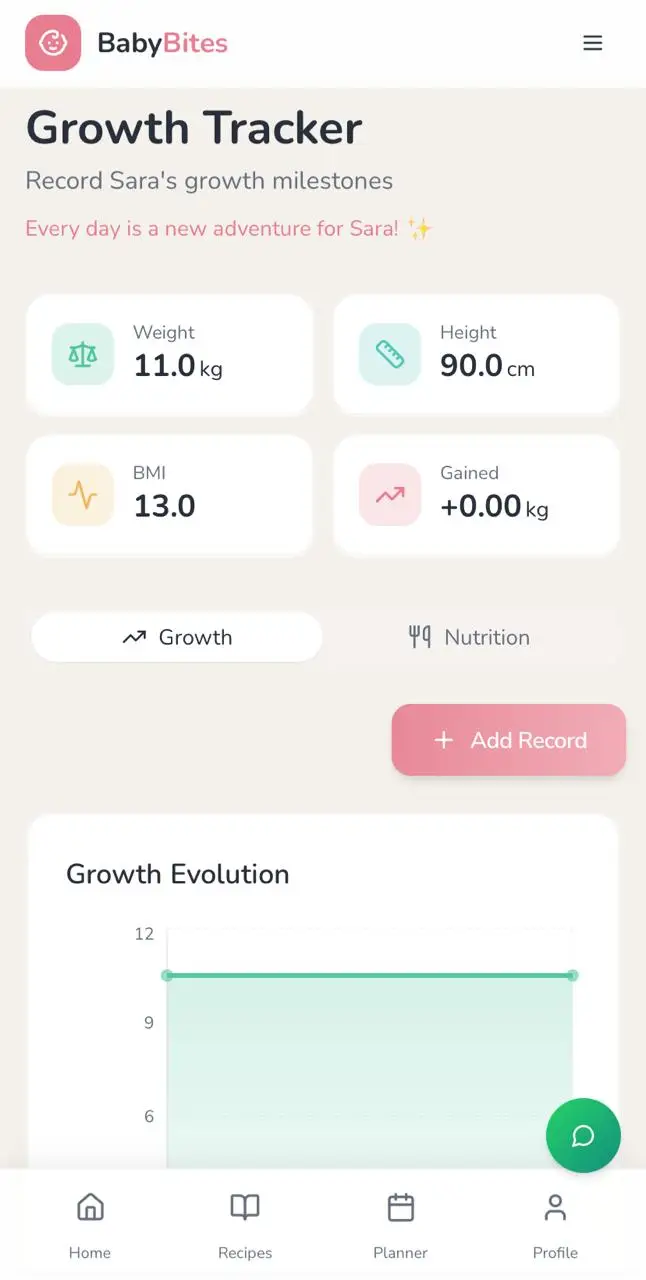Open the Recipes section

tap(245, 1225)
